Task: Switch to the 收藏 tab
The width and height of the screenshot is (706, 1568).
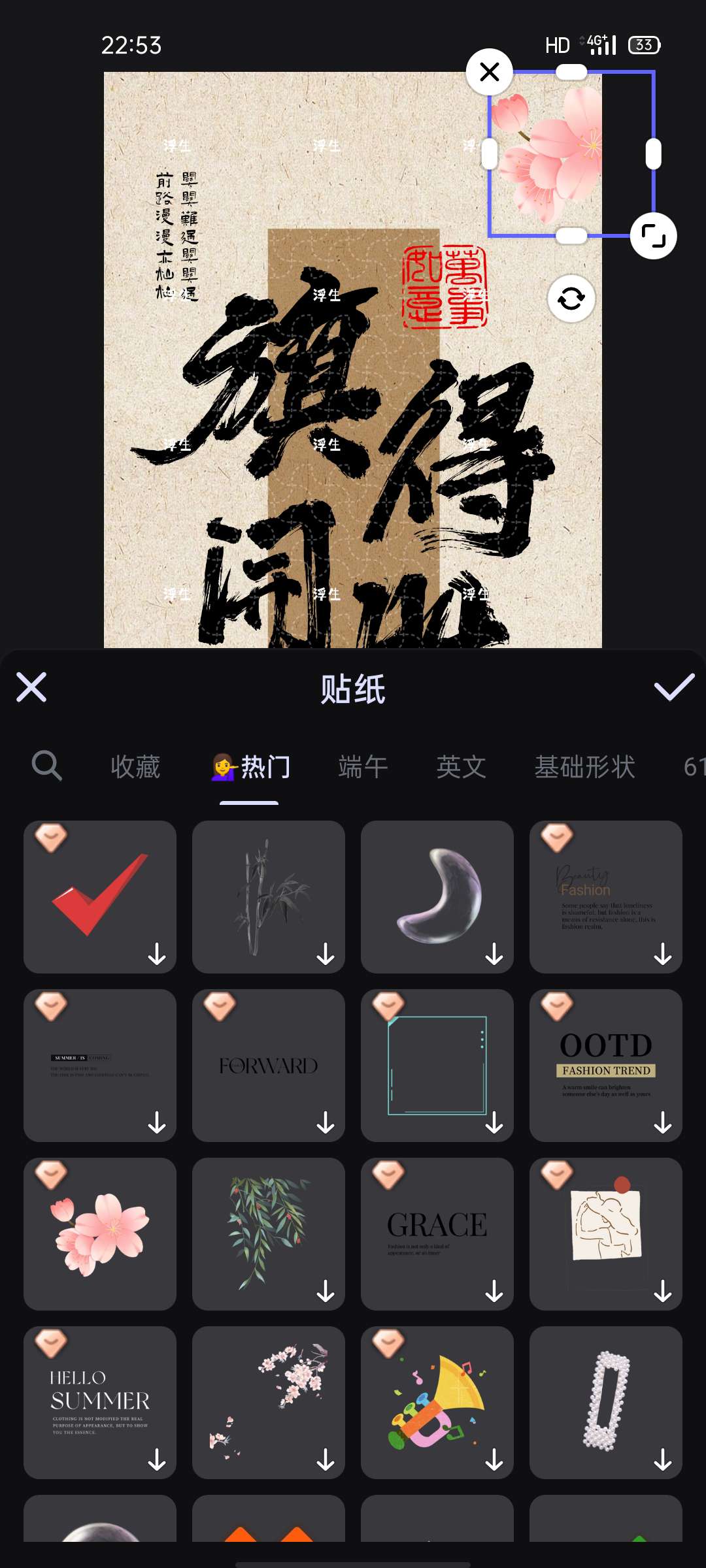Action: coord(135,766)
